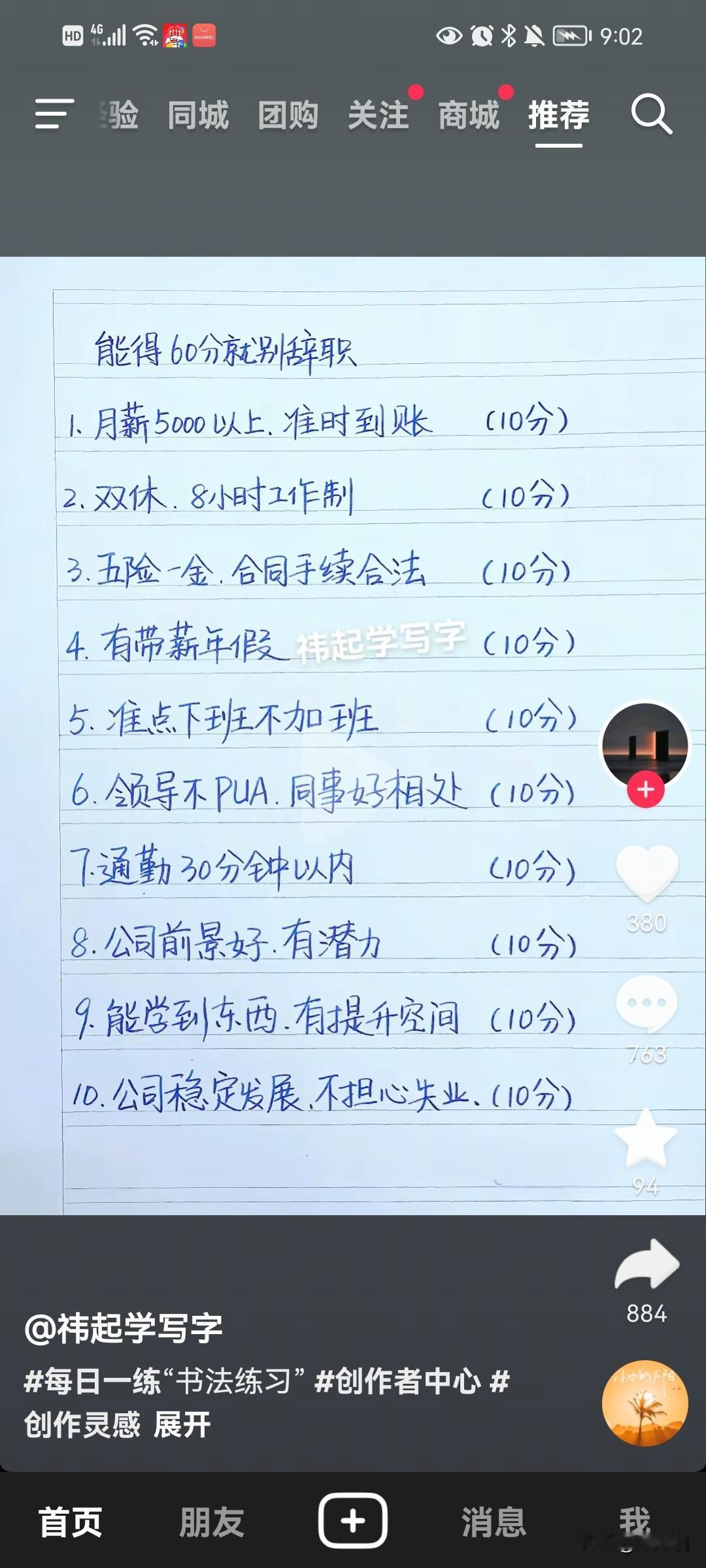Go to the 朋友 tab
The width and height of the screenshot is (706, 1568).
point(212,1522)
